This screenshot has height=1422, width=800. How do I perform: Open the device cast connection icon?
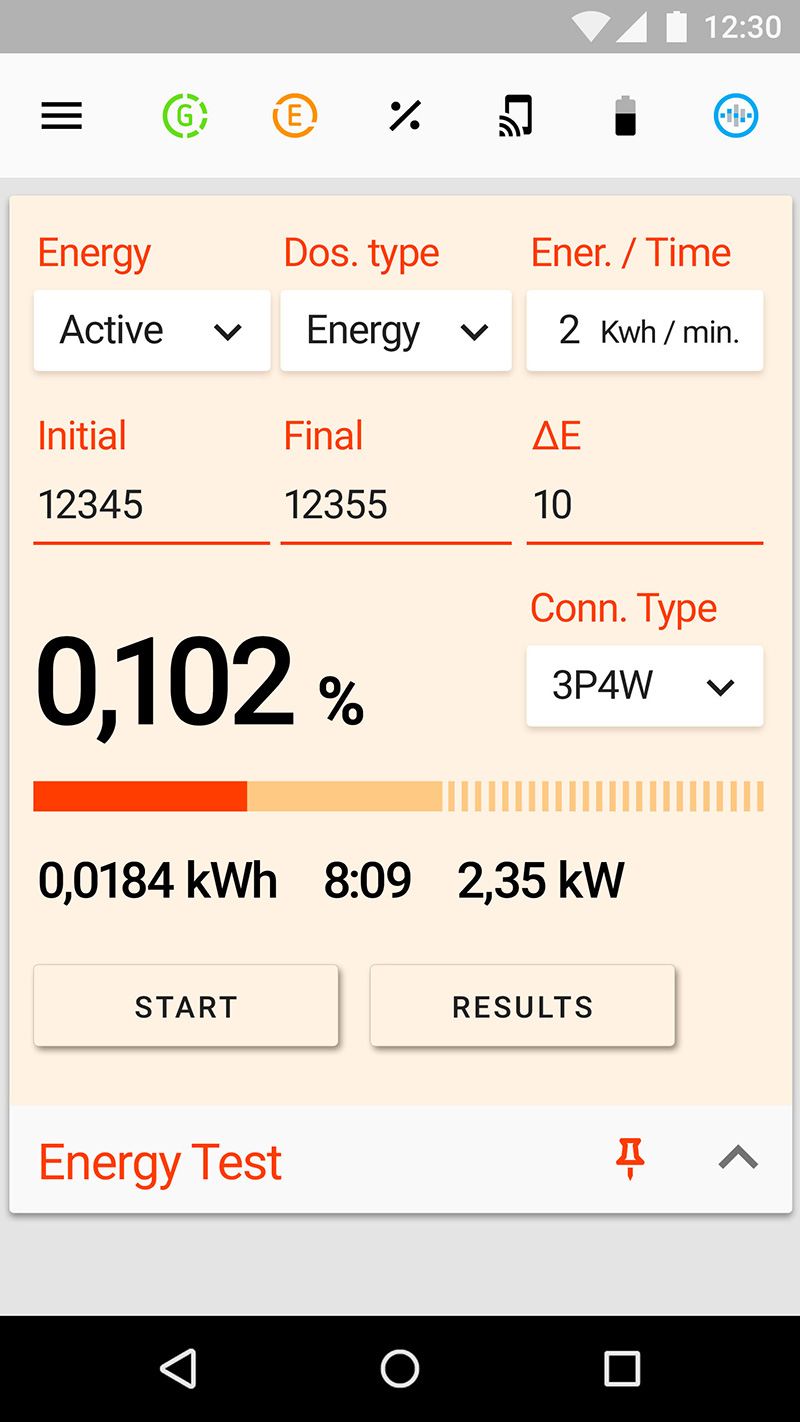tap(515, 117)
